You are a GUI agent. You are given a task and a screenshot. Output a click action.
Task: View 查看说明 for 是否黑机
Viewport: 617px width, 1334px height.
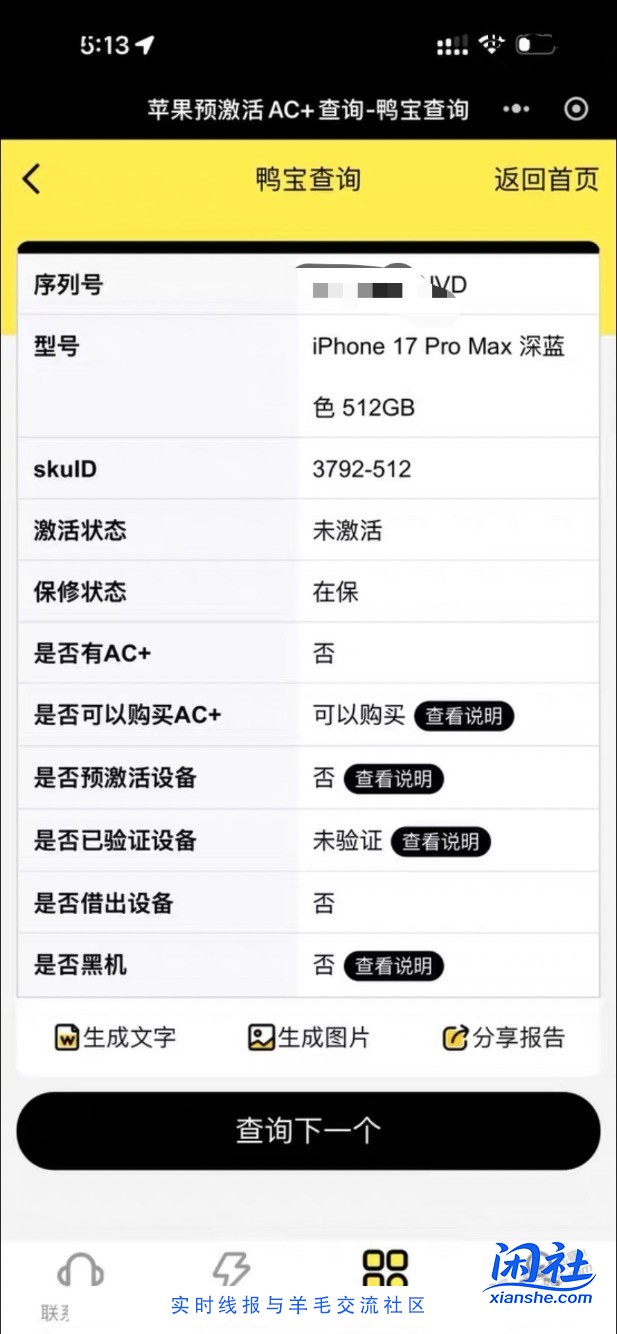(393, 966)
